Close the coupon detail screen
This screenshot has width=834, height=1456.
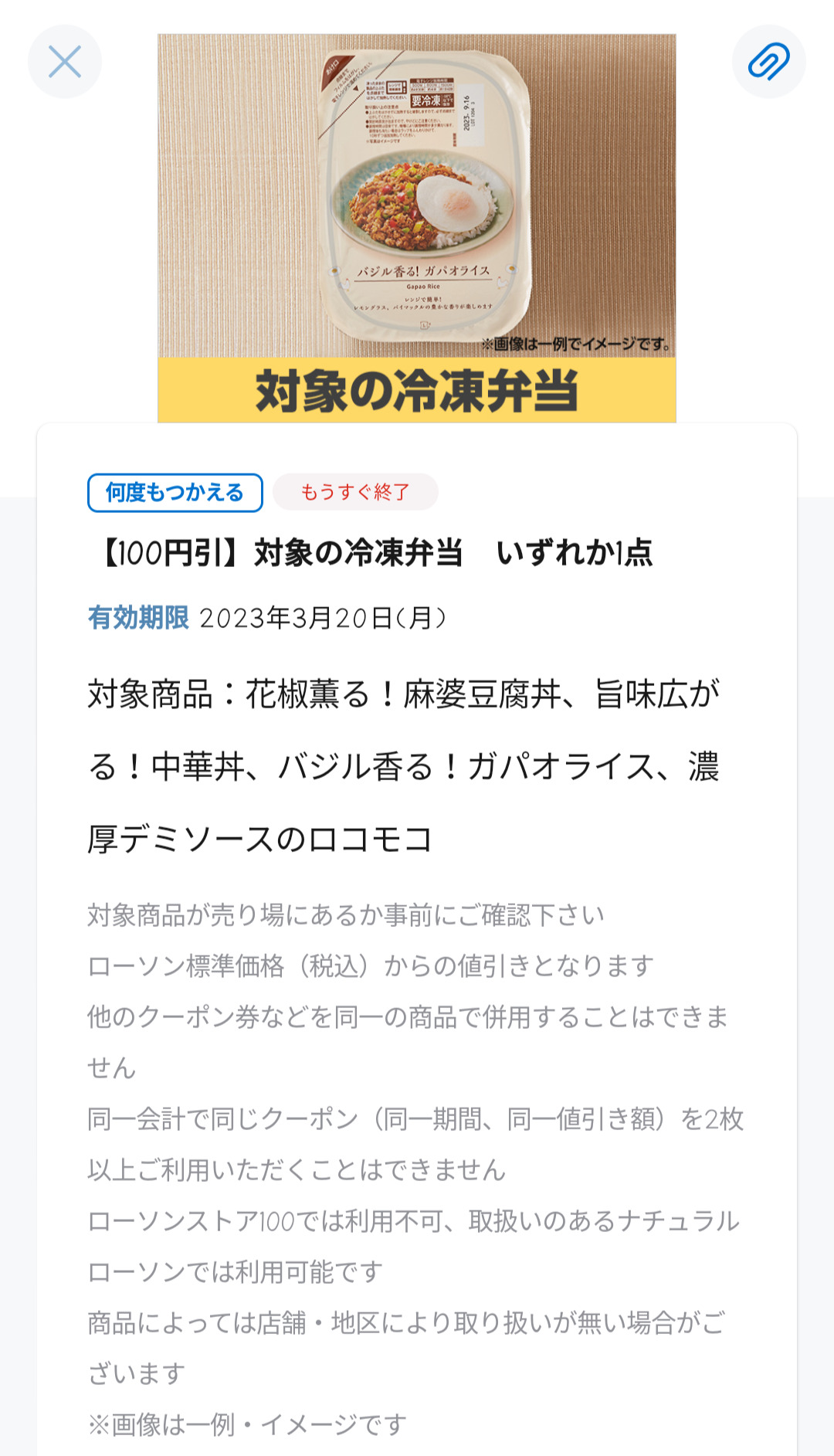(65, 62)
